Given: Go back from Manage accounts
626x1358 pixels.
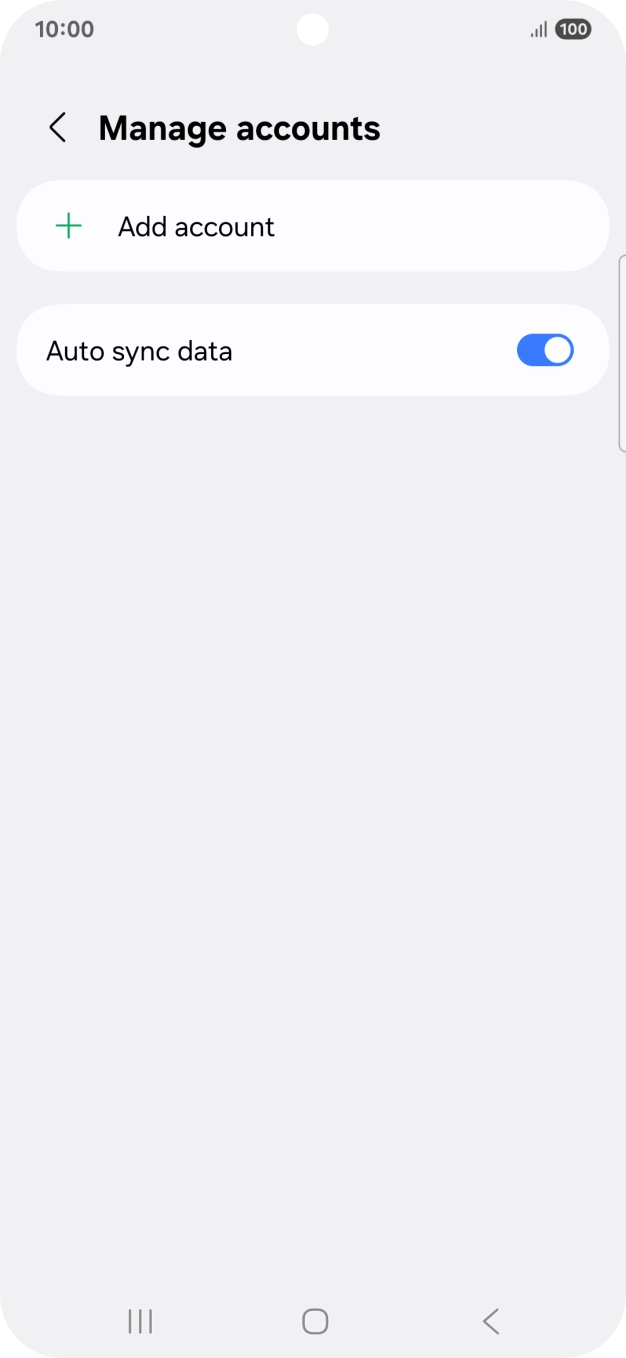Looking at the screenshot, I should coord(58,128).
